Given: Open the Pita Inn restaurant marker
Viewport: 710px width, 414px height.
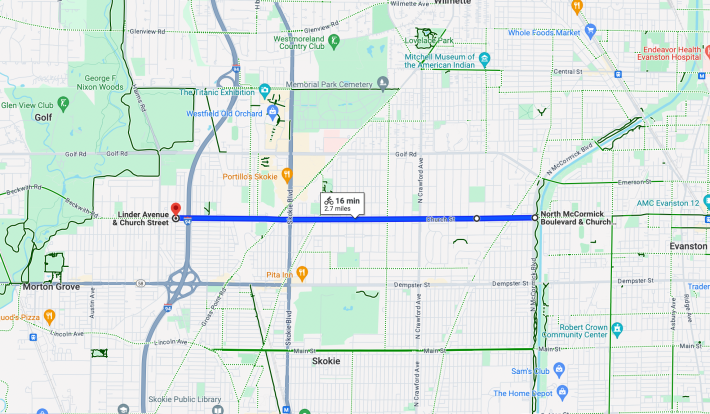Looking at the screenshot, I should [301, 272].
